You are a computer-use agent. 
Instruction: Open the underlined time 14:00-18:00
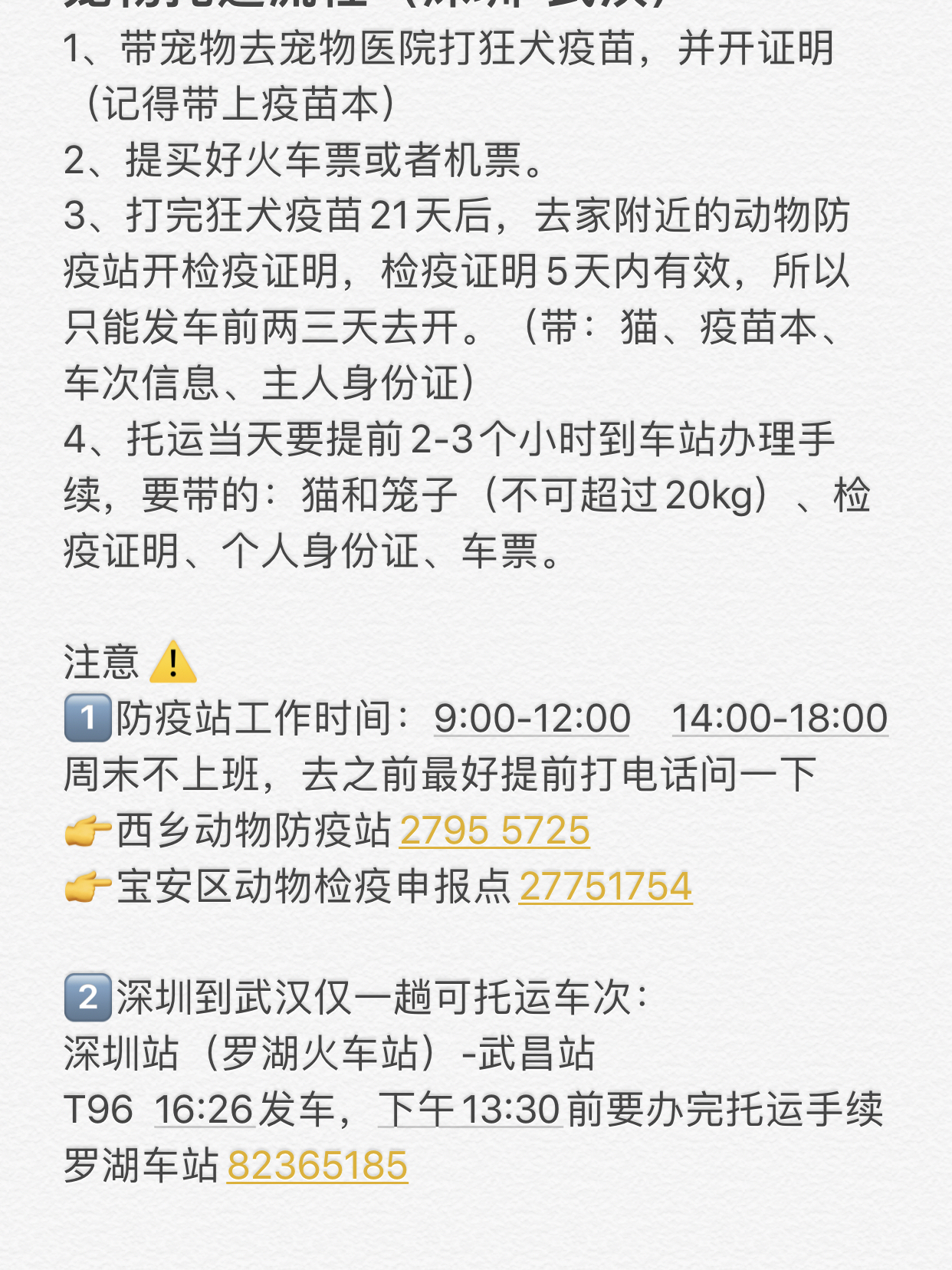780,719
